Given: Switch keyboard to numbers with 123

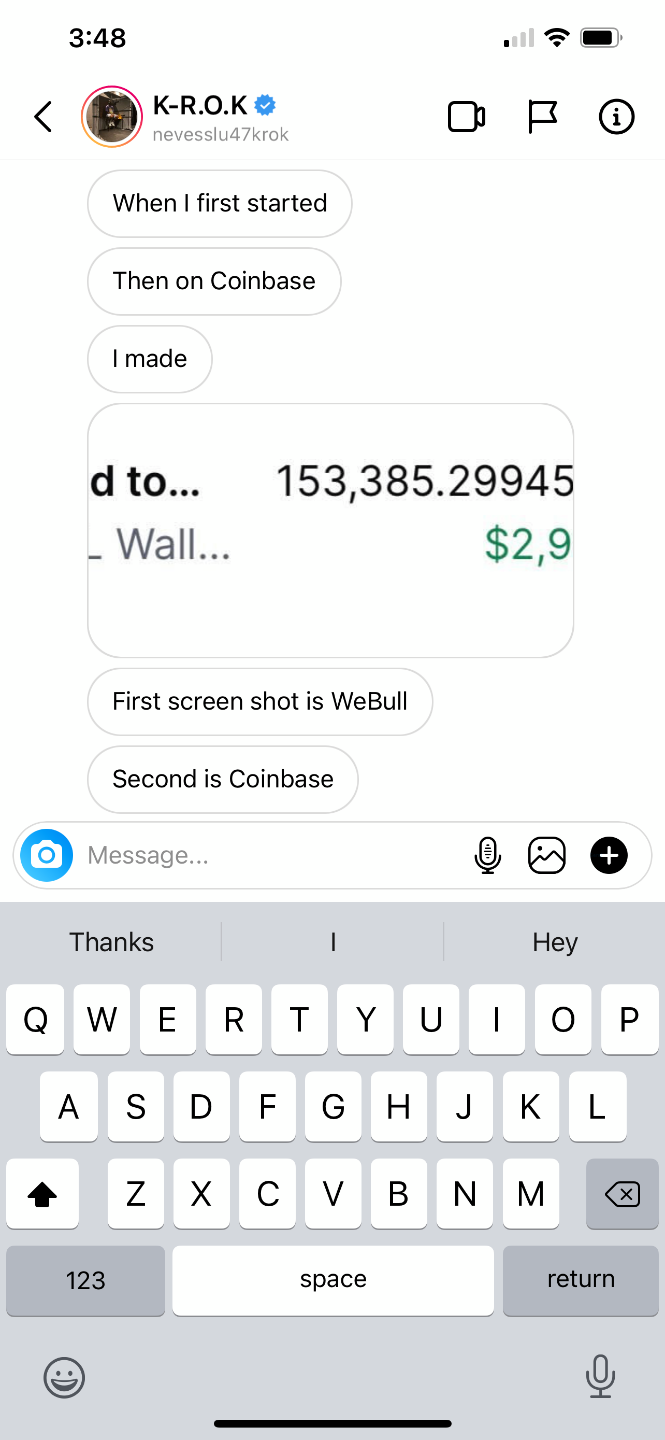Looking at the screenshot, I should point(85,1280).
